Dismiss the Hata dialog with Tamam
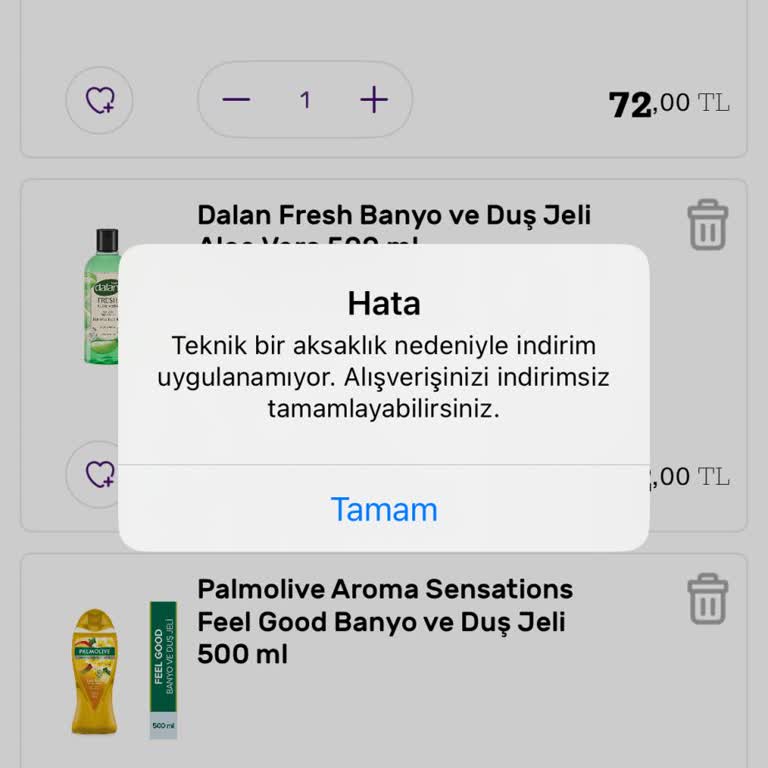 [384, 509]
